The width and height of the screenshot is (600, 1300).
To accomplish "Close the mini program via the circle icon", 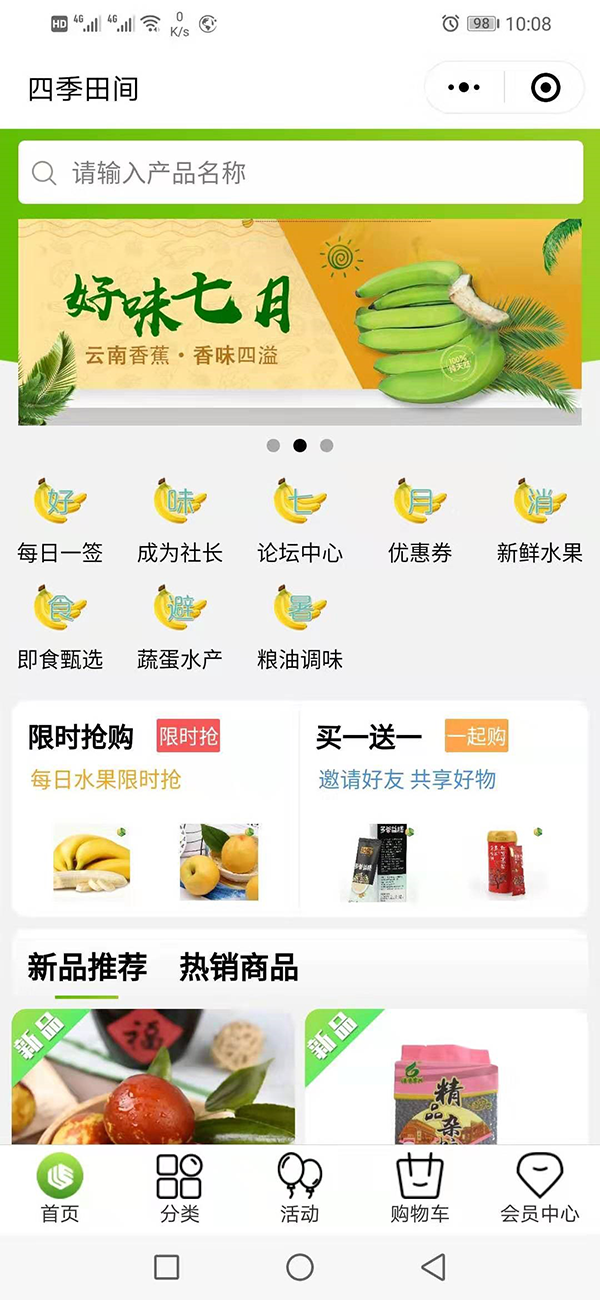I will coord(545,88).
